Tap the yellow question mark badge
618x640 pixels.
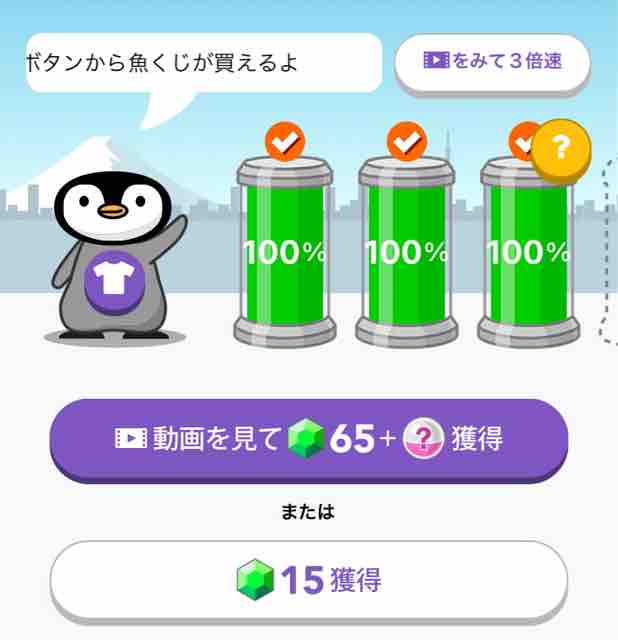(x=560, y=149)
